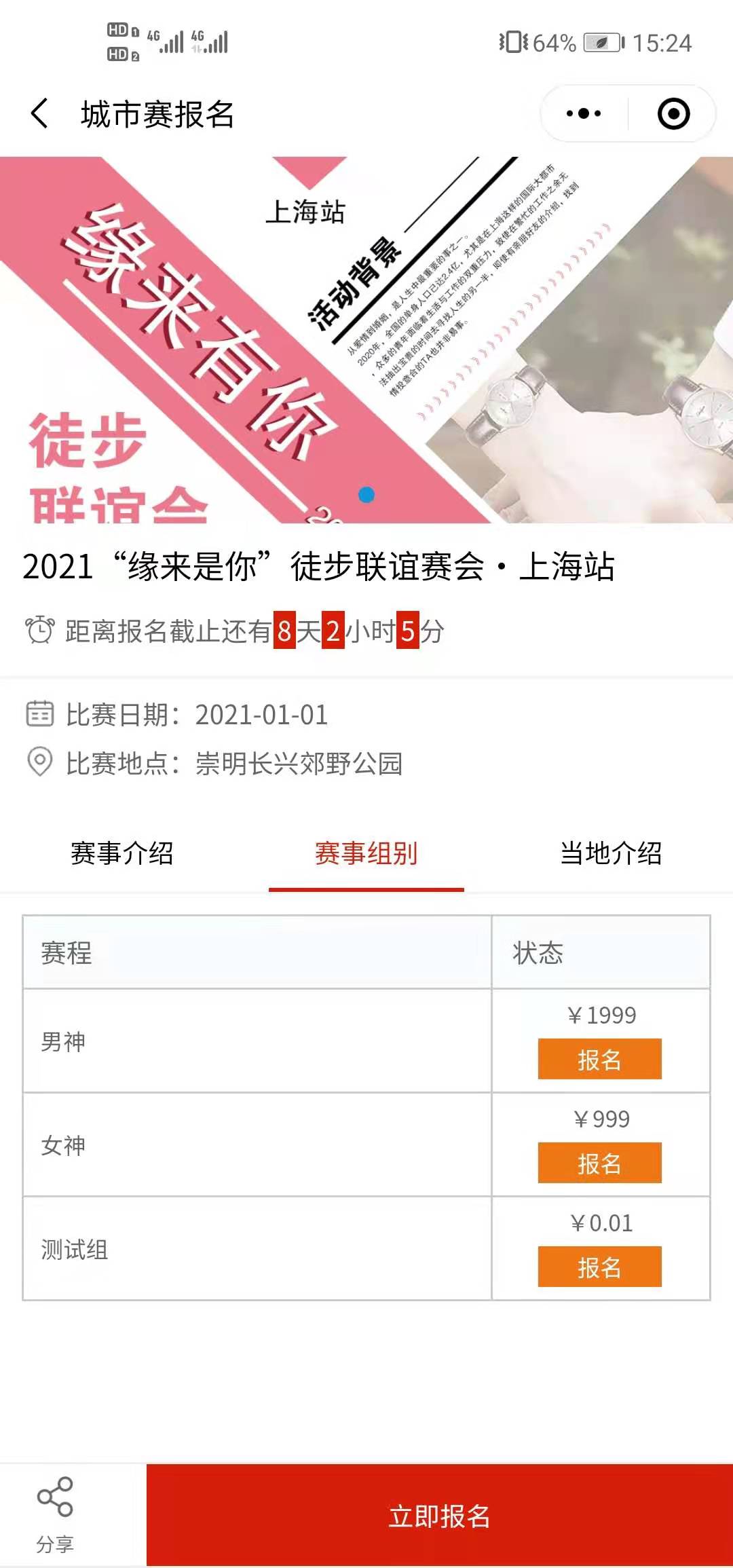This screenshot has width=733, height=1568.
Task: Tap 报名 for the 女神 group
Action: 599,1163
